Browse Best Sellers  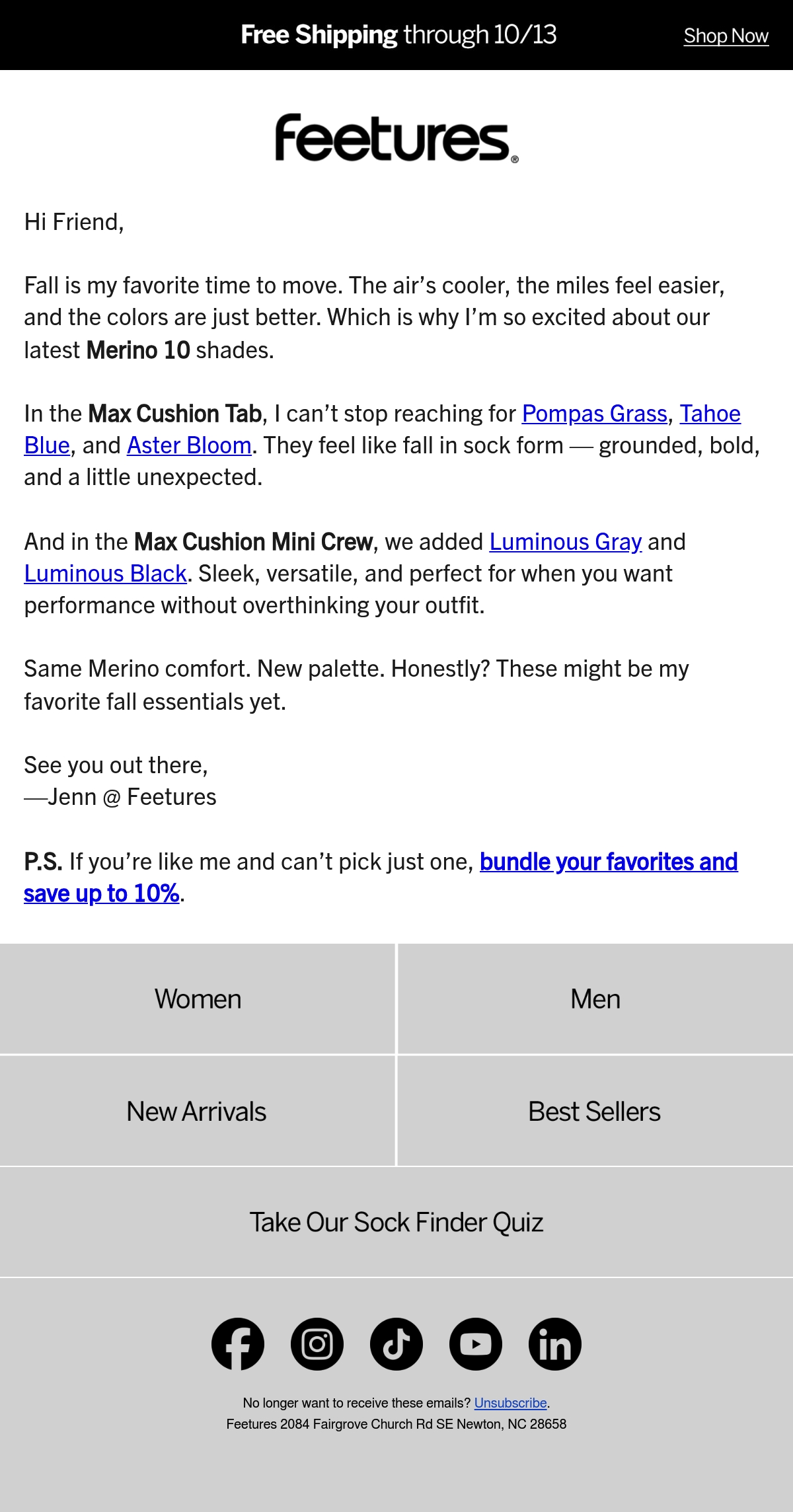click(595, 1111)
